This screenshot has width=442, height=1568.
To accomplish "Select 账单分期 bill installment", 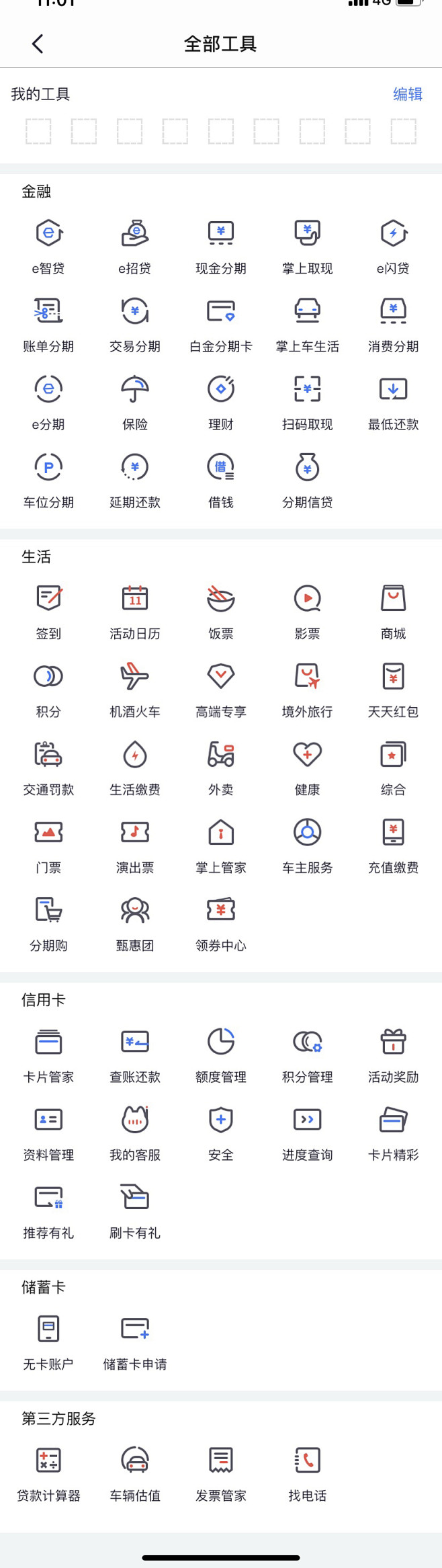I will 48,323.
